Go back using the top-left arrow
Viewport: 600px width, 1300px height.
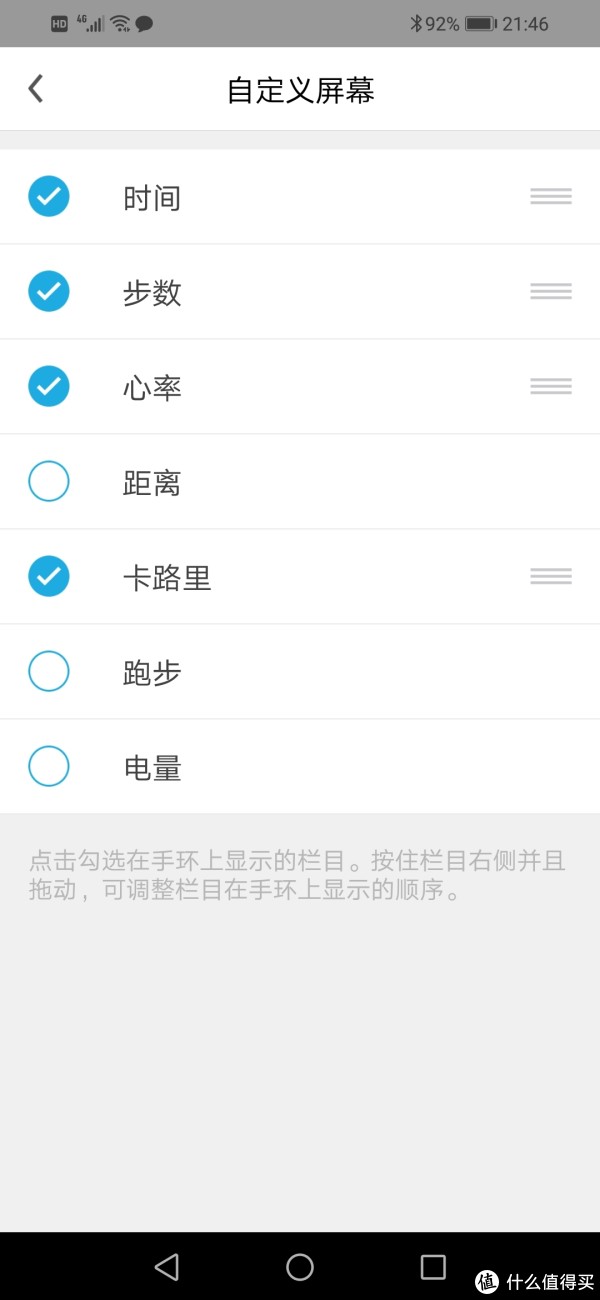(x=36, y=89)
